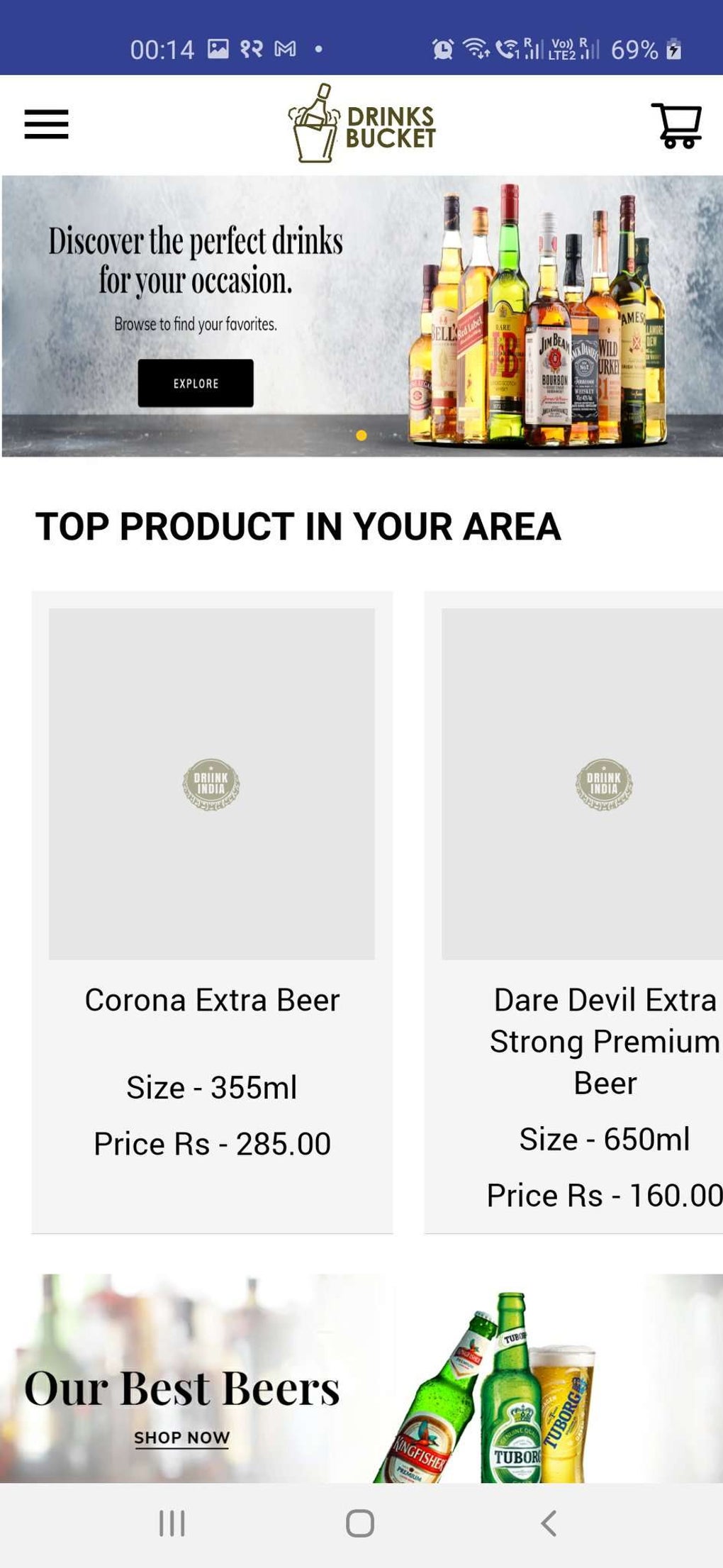The width and height of the screenshot is (723, 1568).
Task: Tap the battery indicator icon
Action: click(x=672, y=48)
